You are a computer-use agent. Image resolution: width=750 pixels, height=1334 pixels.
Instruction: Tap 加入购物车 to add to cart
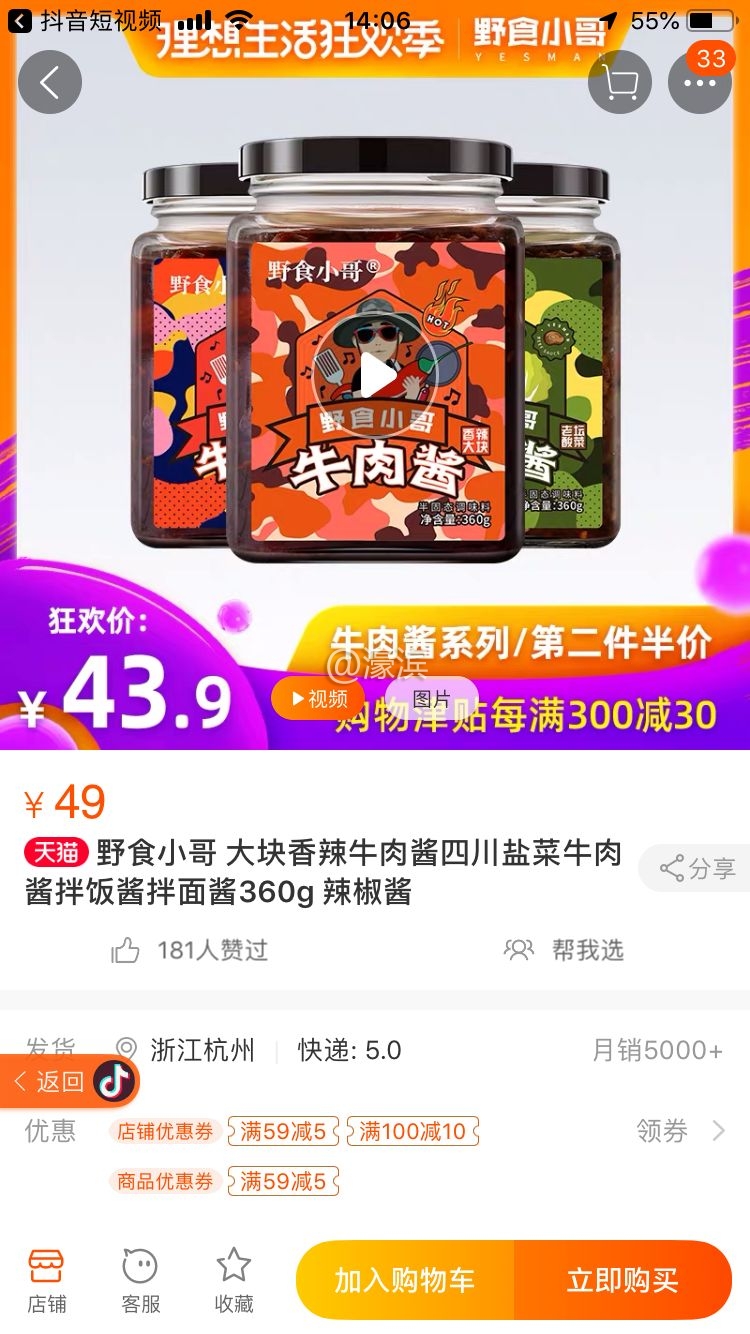tap(405, 1280)
